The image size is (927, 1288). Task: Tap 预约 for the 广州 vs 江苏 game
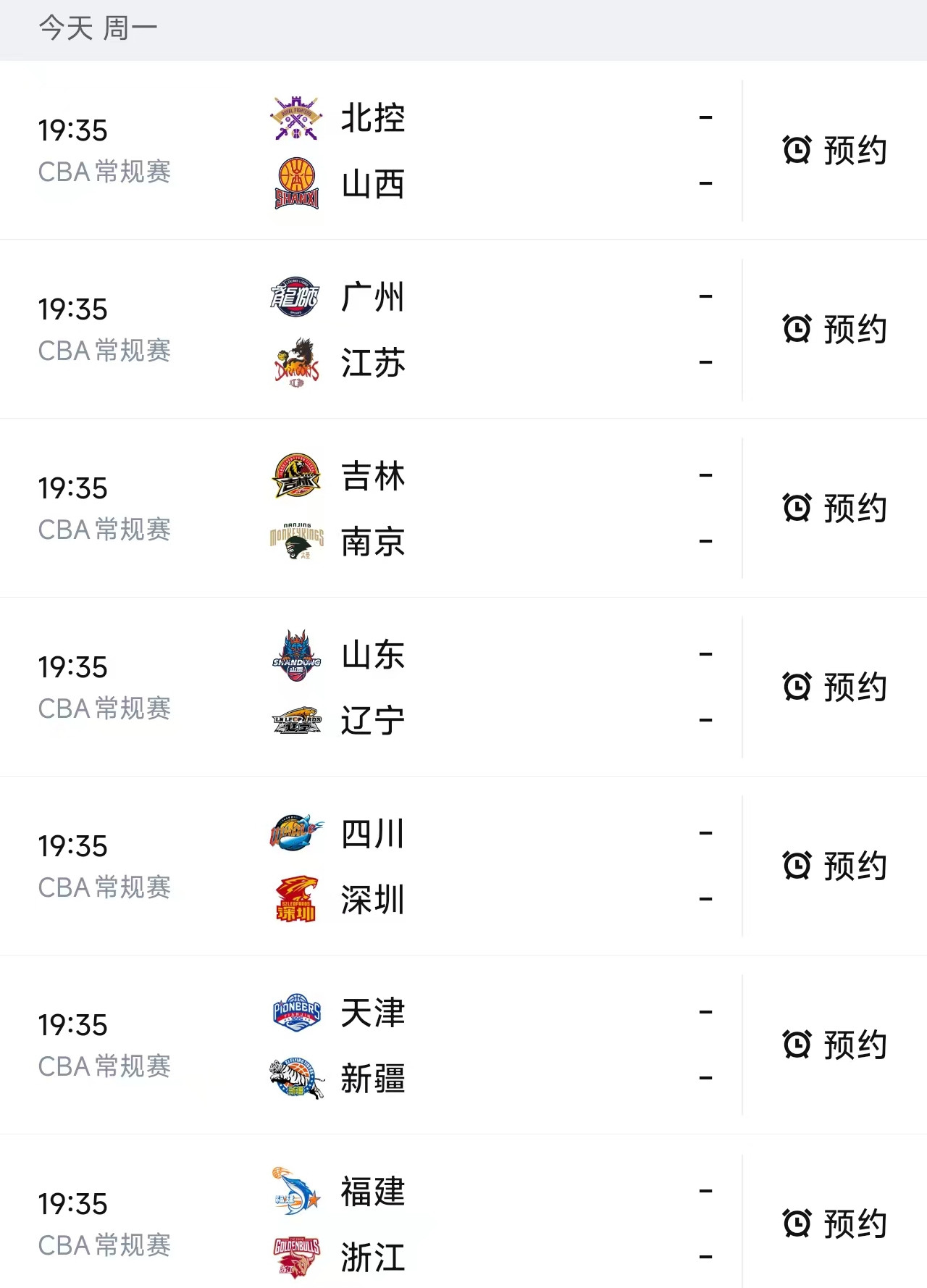(833, 328)
